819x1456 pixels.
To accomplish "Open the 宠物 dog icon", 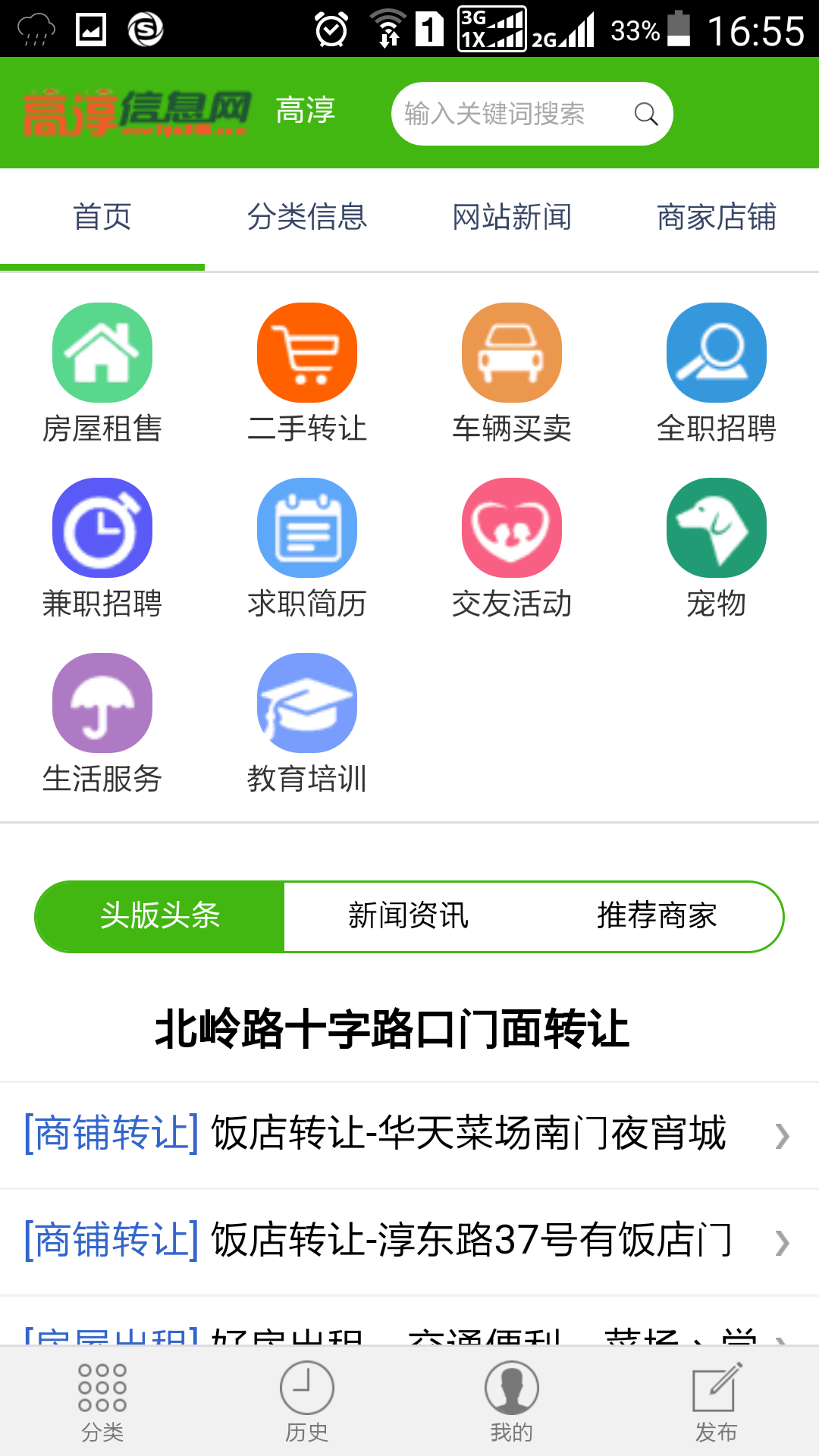I will (x=717, y=529).
